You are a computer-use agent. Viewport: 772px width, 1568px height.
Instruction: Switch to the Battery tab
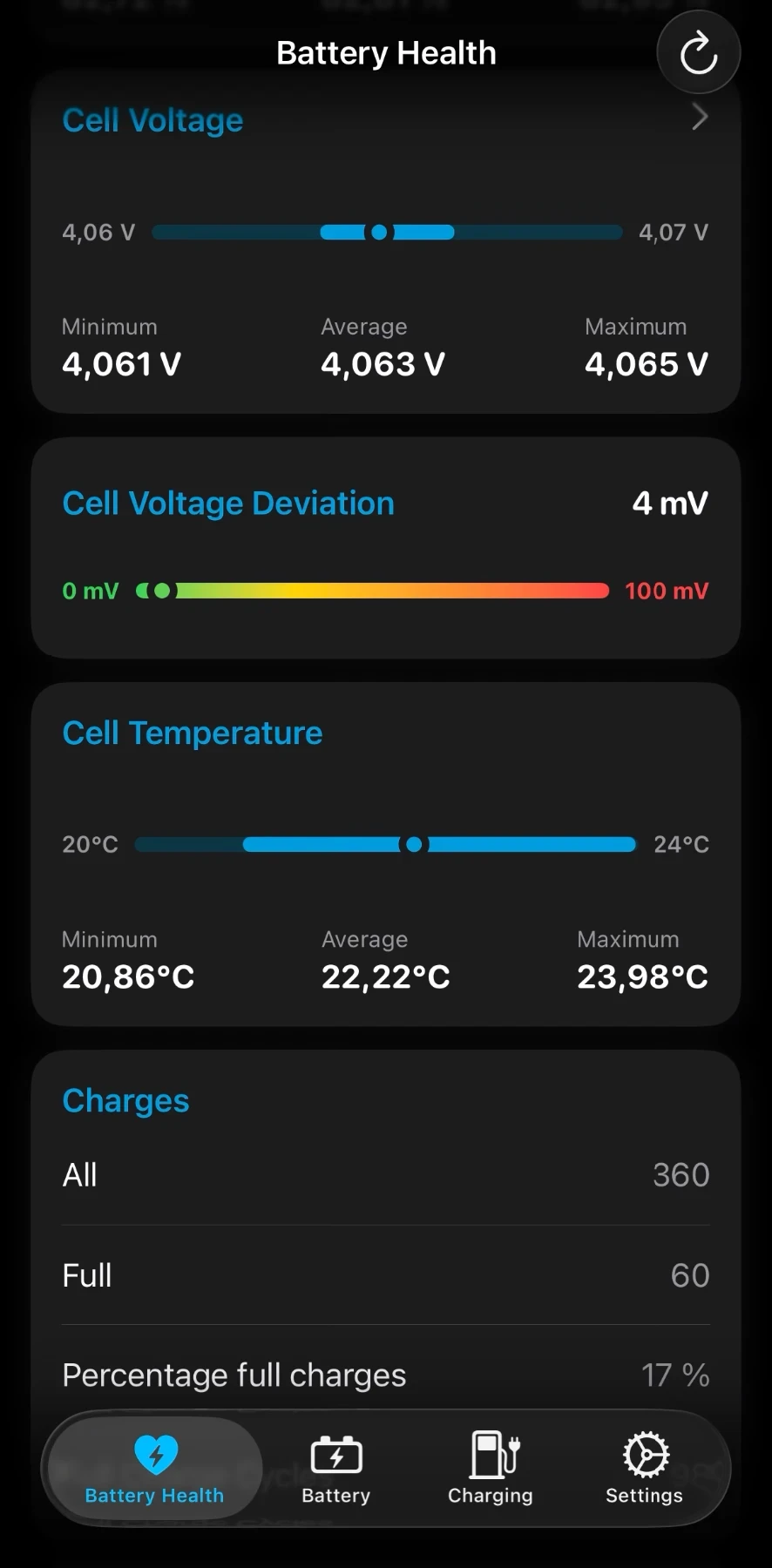tap(335, 1470)
